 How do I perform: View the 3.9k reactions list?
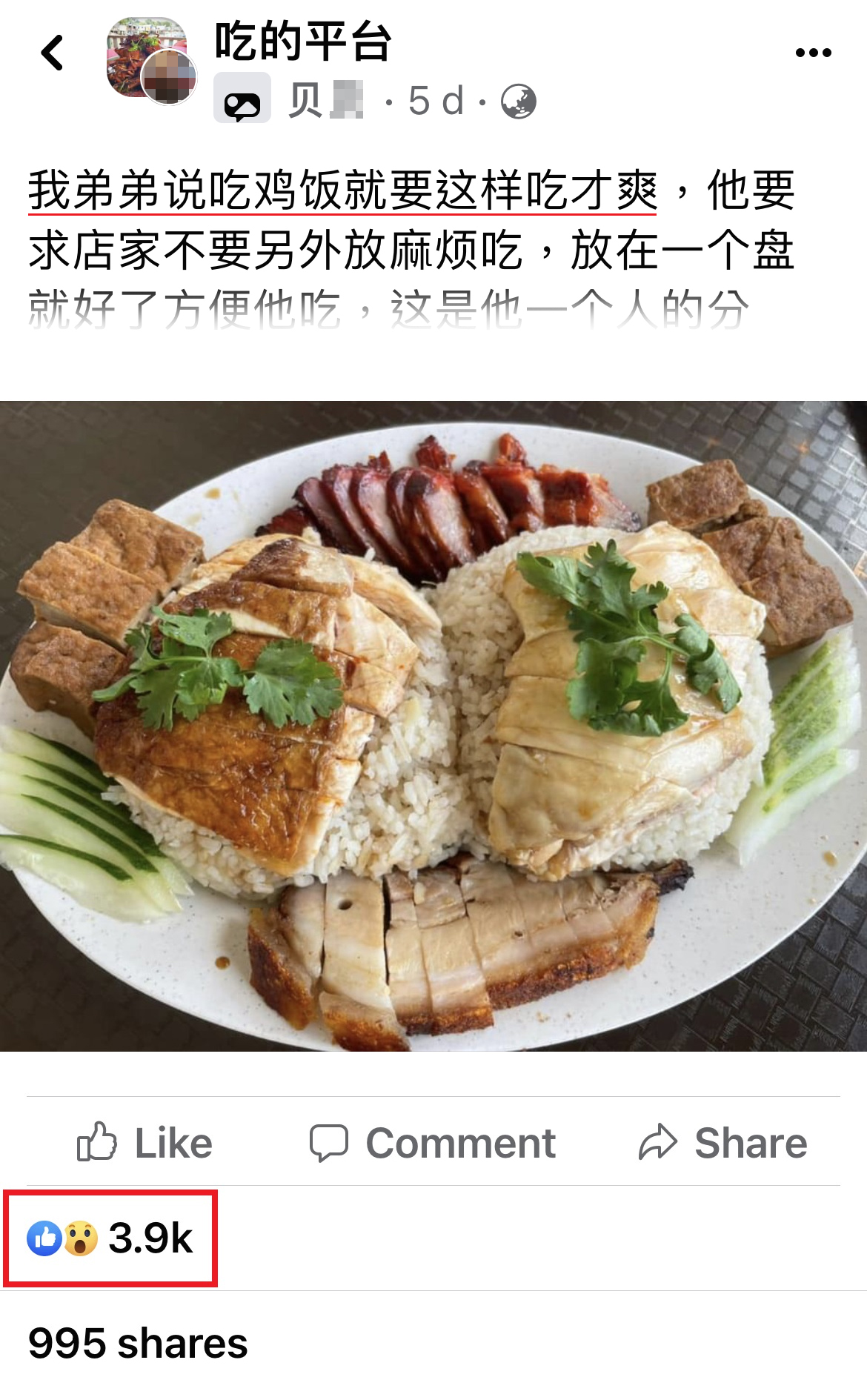[x=111, y=1238]
